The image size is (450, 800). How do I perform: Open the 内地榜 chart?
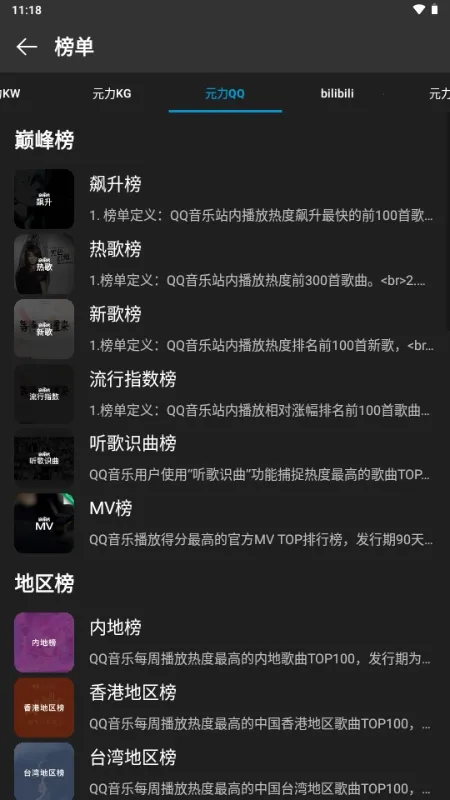coord(225,642)
